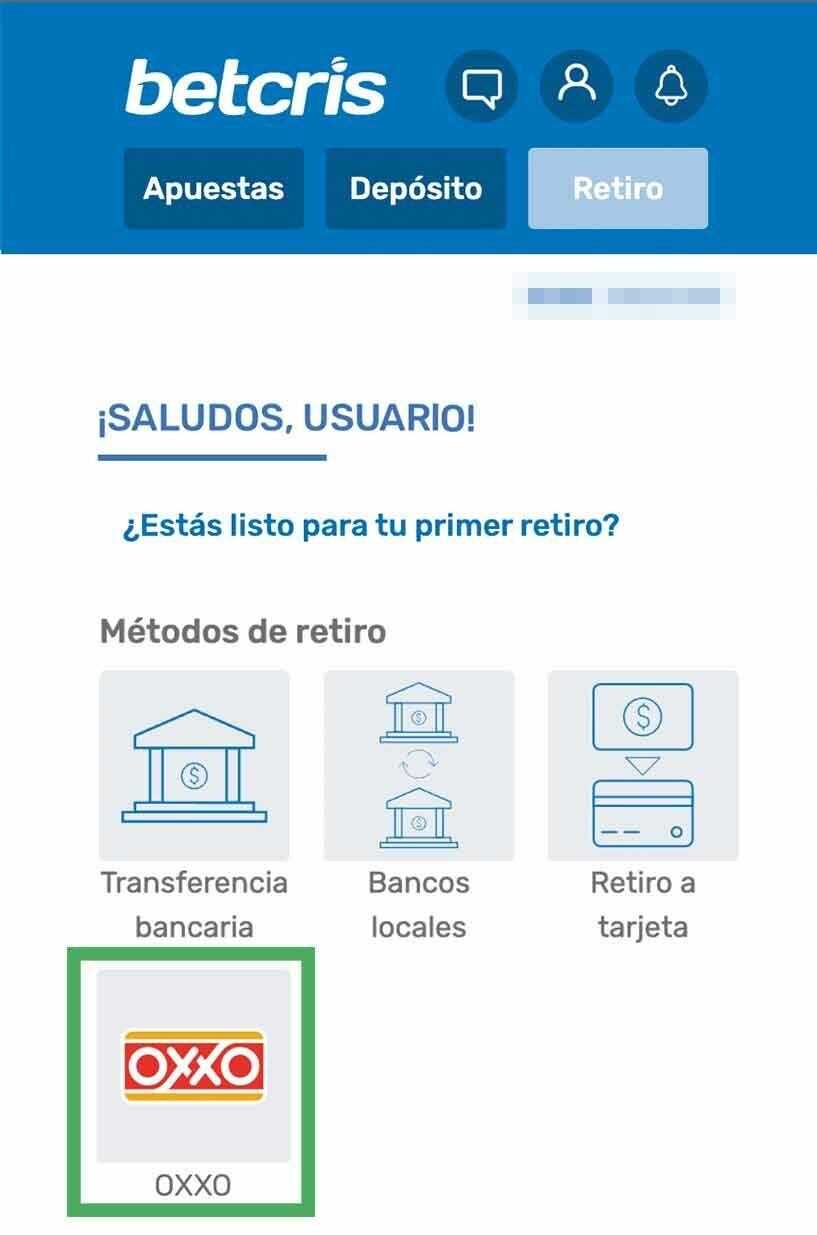Choose OXXO as withdrawal method

[193, 1066]
